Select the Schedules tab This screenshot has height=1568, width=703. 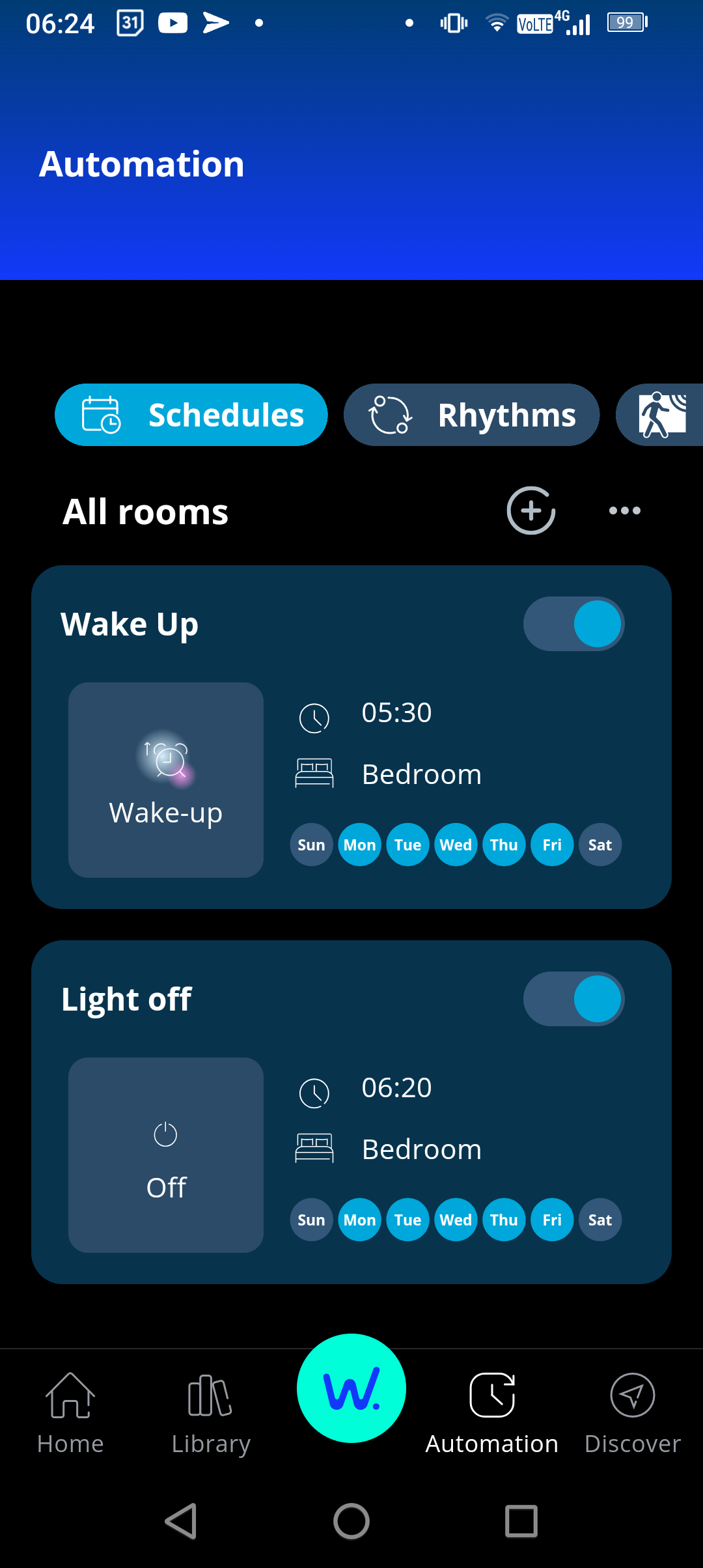pyautogui.click(x=191, y=415)
